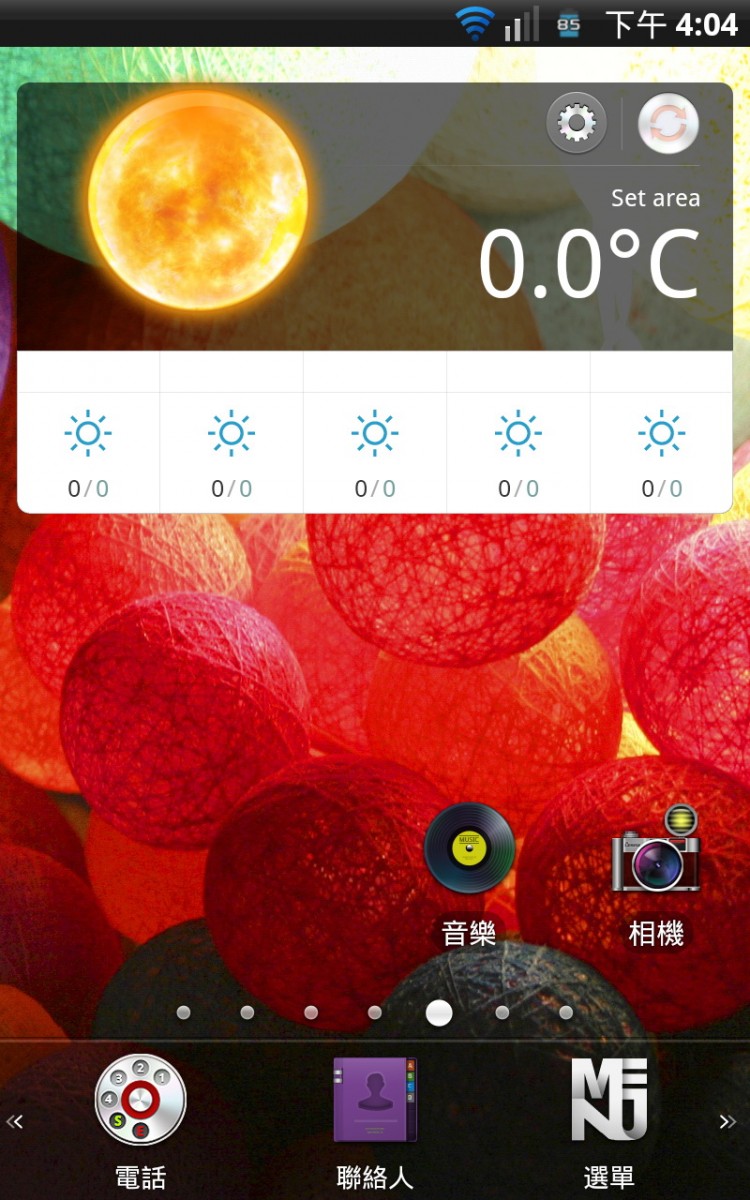Open the weather widget settings gear
The height and width of the screenshot is (1200, 750).
(576, 123)
